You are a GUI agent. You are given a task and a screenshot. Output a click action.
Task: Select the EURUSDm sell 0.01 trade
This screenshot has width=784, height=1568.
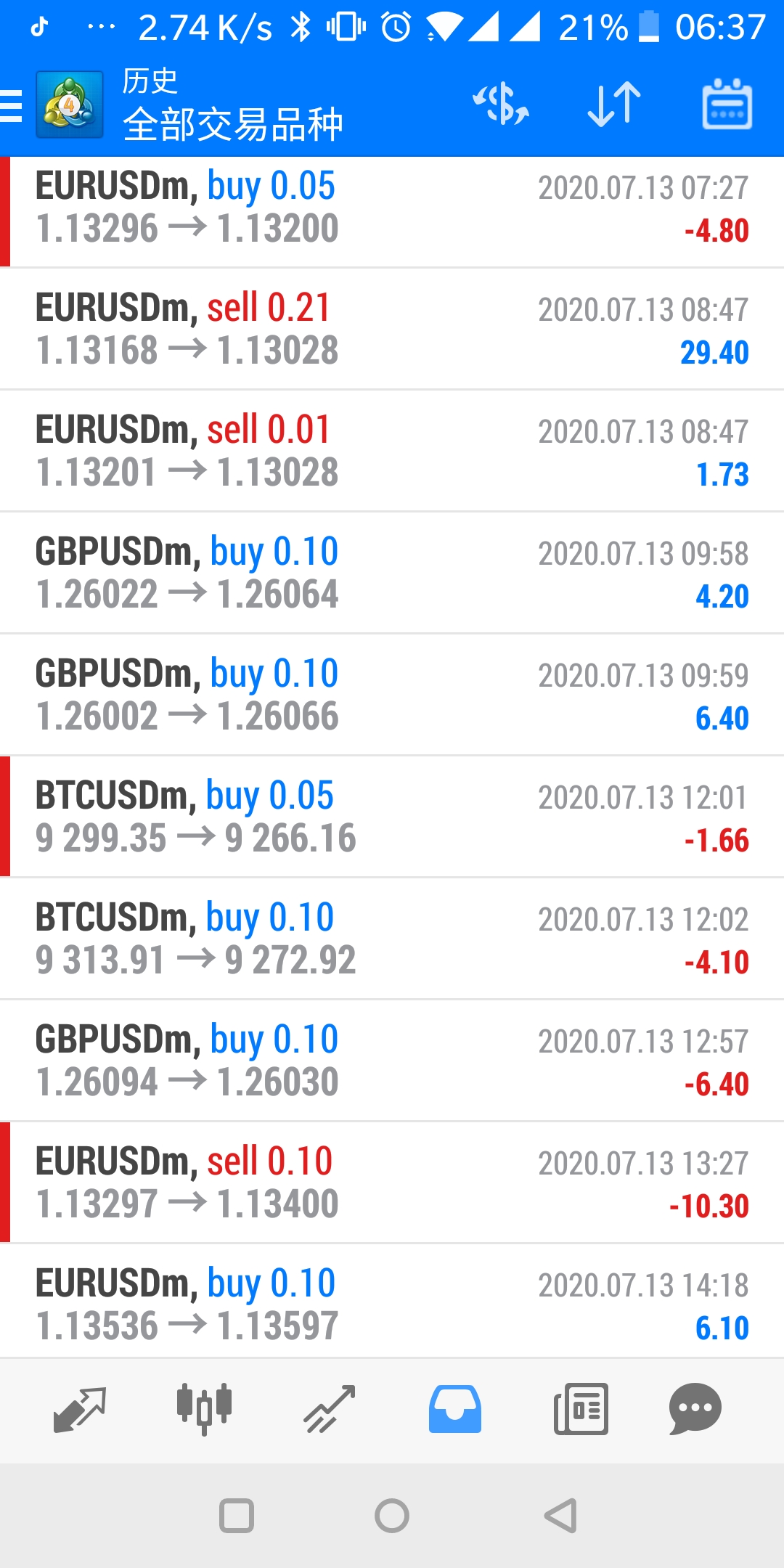pyautogui.click(x=392, y=451)
